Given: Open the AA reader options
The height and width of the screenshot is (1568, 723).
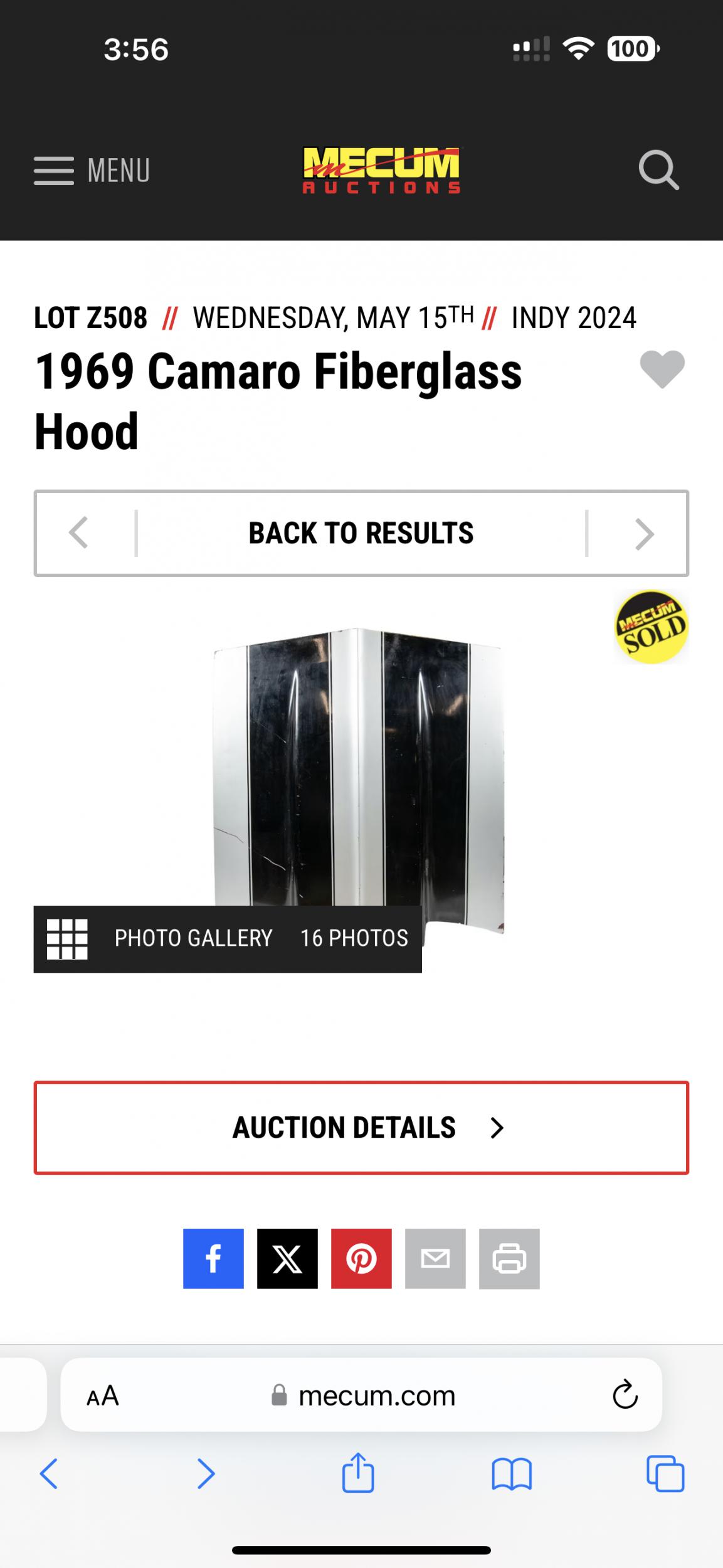Looking at the screenshot, I should pos(103,1396).
